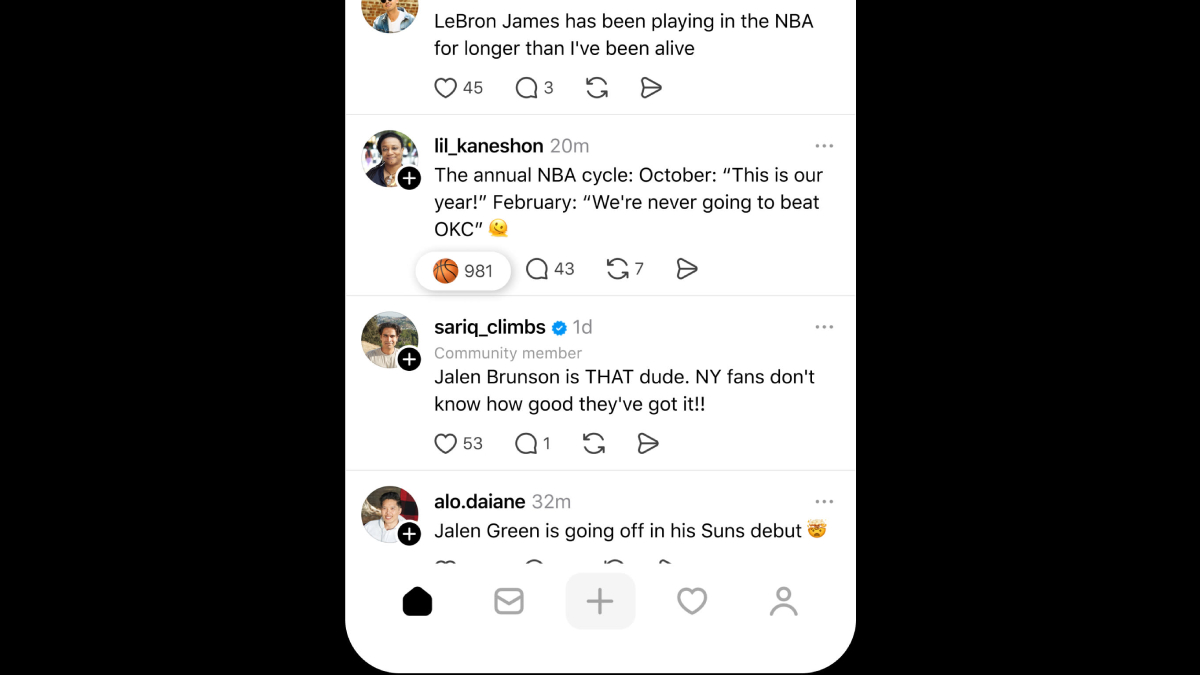The height and width of the screenshot is (675, 1200).
Task: Reply to sariq_climbs' post
Action: click(x=526, y=443)
